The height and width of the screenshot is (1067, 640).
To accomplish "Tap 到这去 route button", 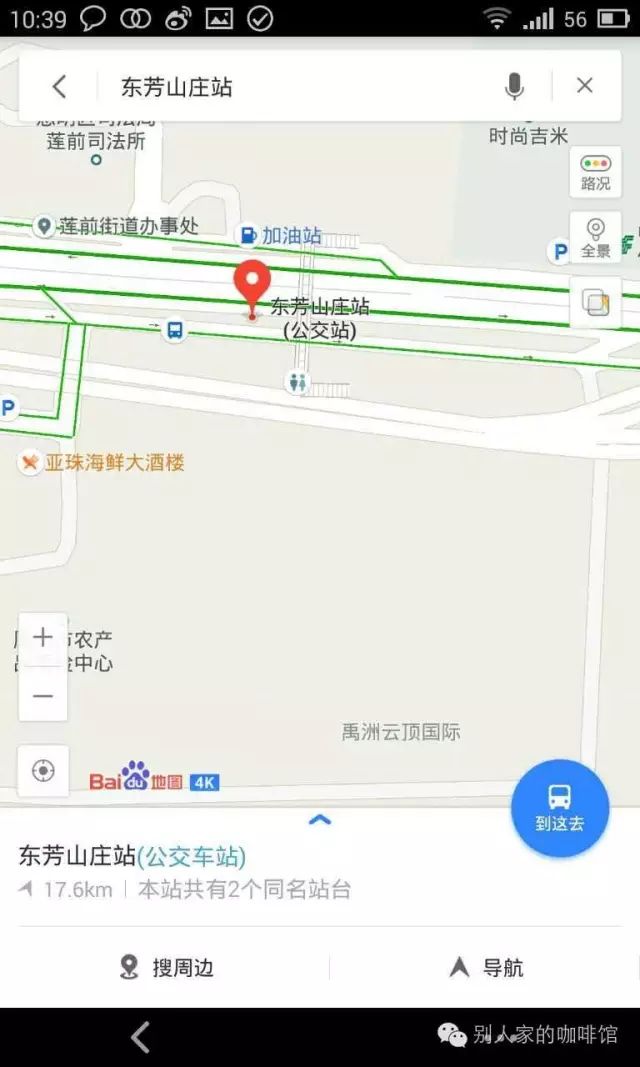I will [x=560, y=808].
